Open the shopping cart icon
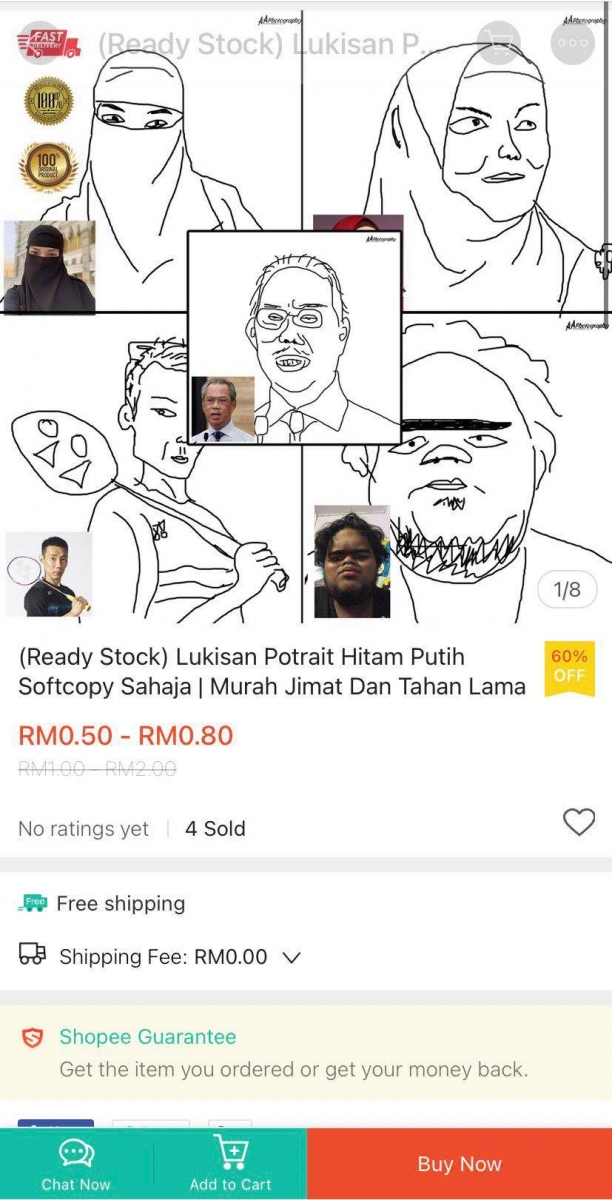The height and width of the screenshot is (1200, 612). 497,43
